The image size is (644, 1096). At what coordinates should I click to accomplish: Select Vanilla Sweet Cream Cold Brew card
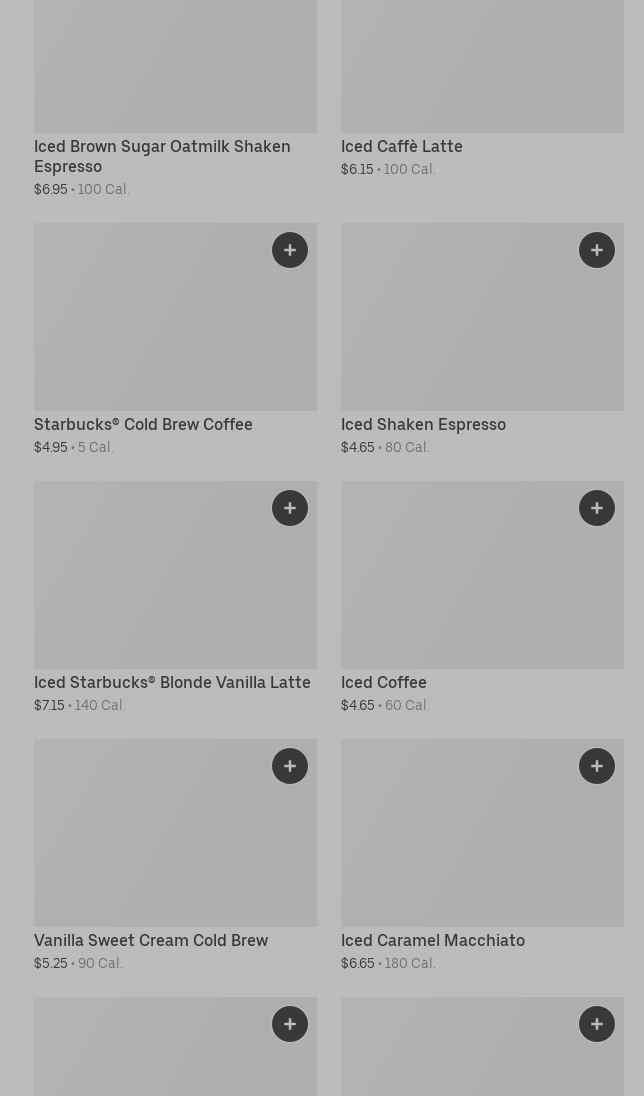pos(151,940)
